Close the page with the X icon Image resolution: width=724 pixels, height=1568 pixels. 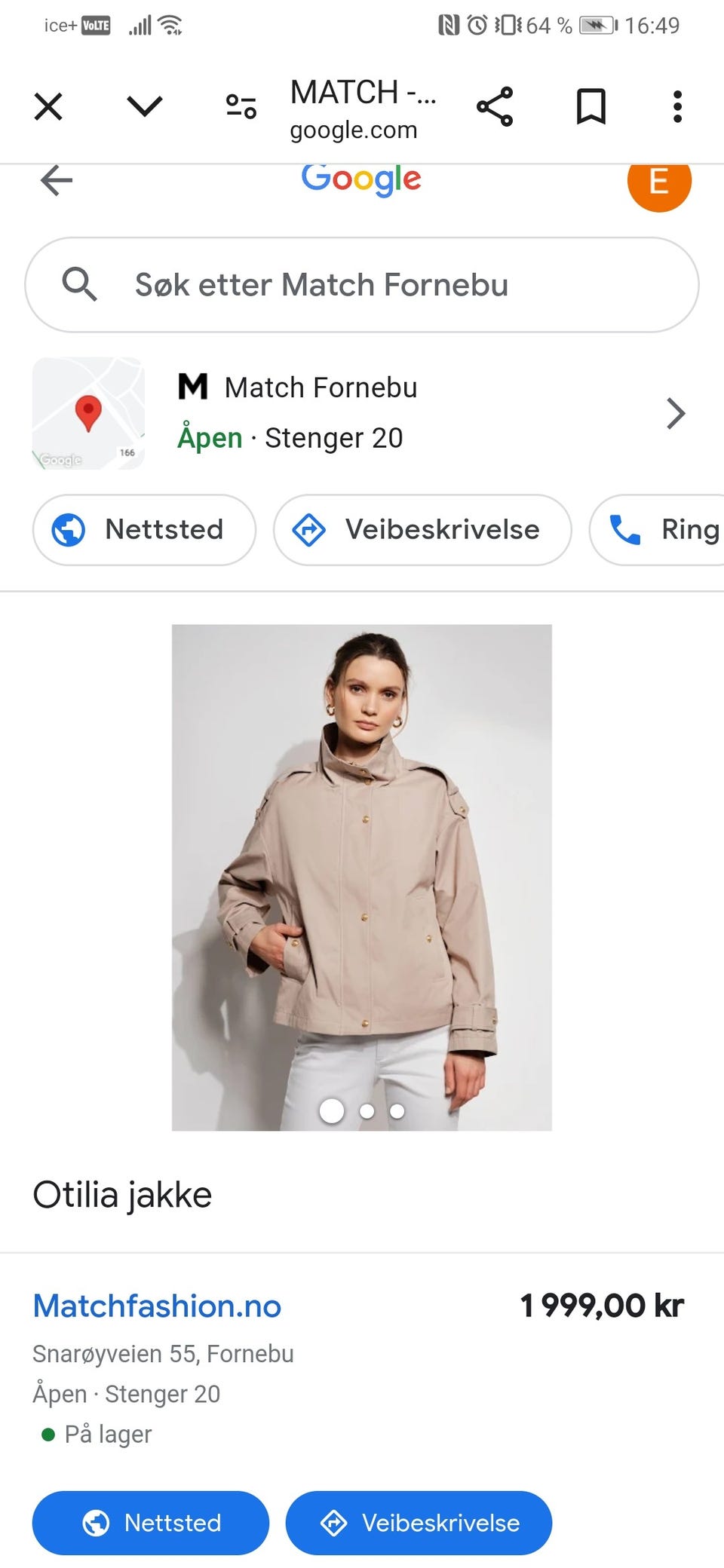(48, 106)
